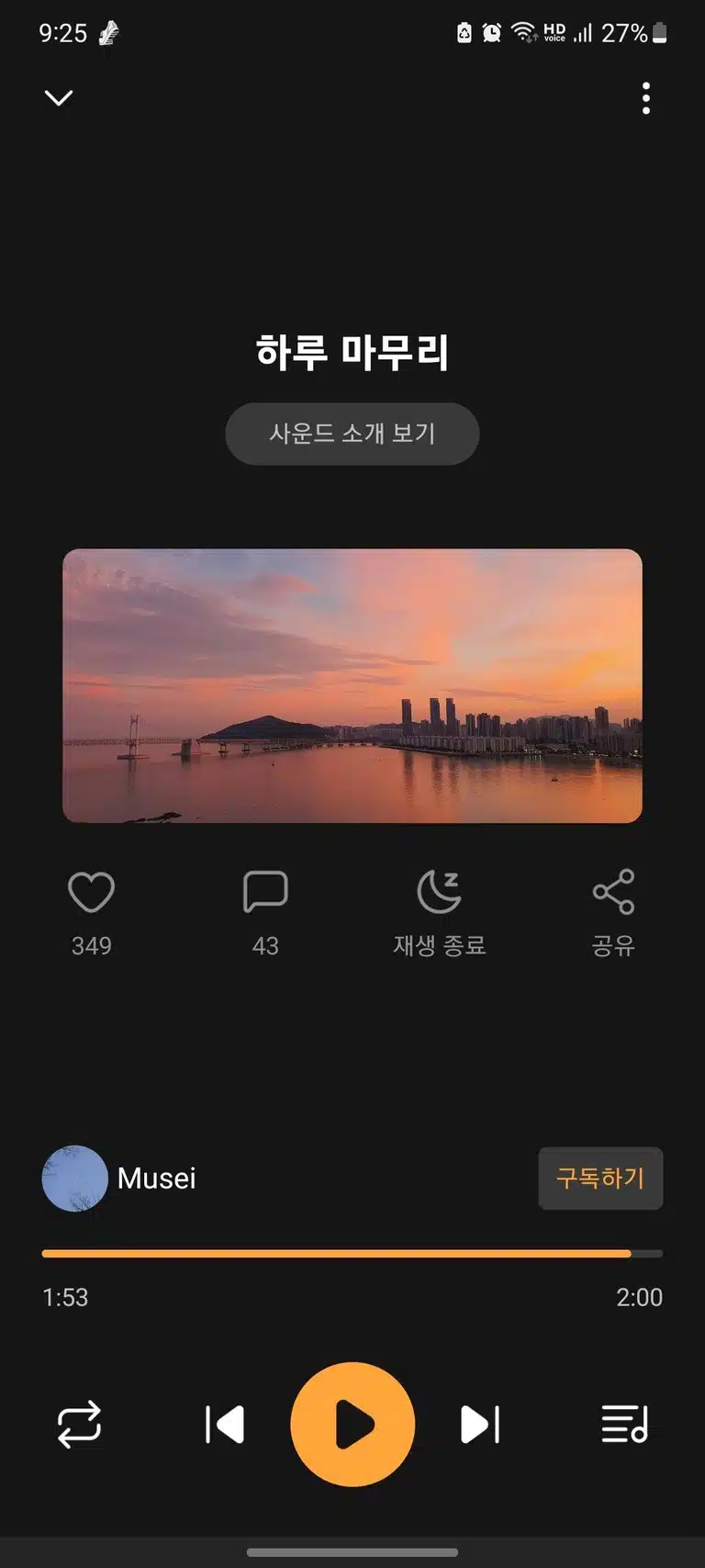This screenshot has width=705, height=1568.
Task: Open Musei's creator profile
Action: coord(119,1179)
